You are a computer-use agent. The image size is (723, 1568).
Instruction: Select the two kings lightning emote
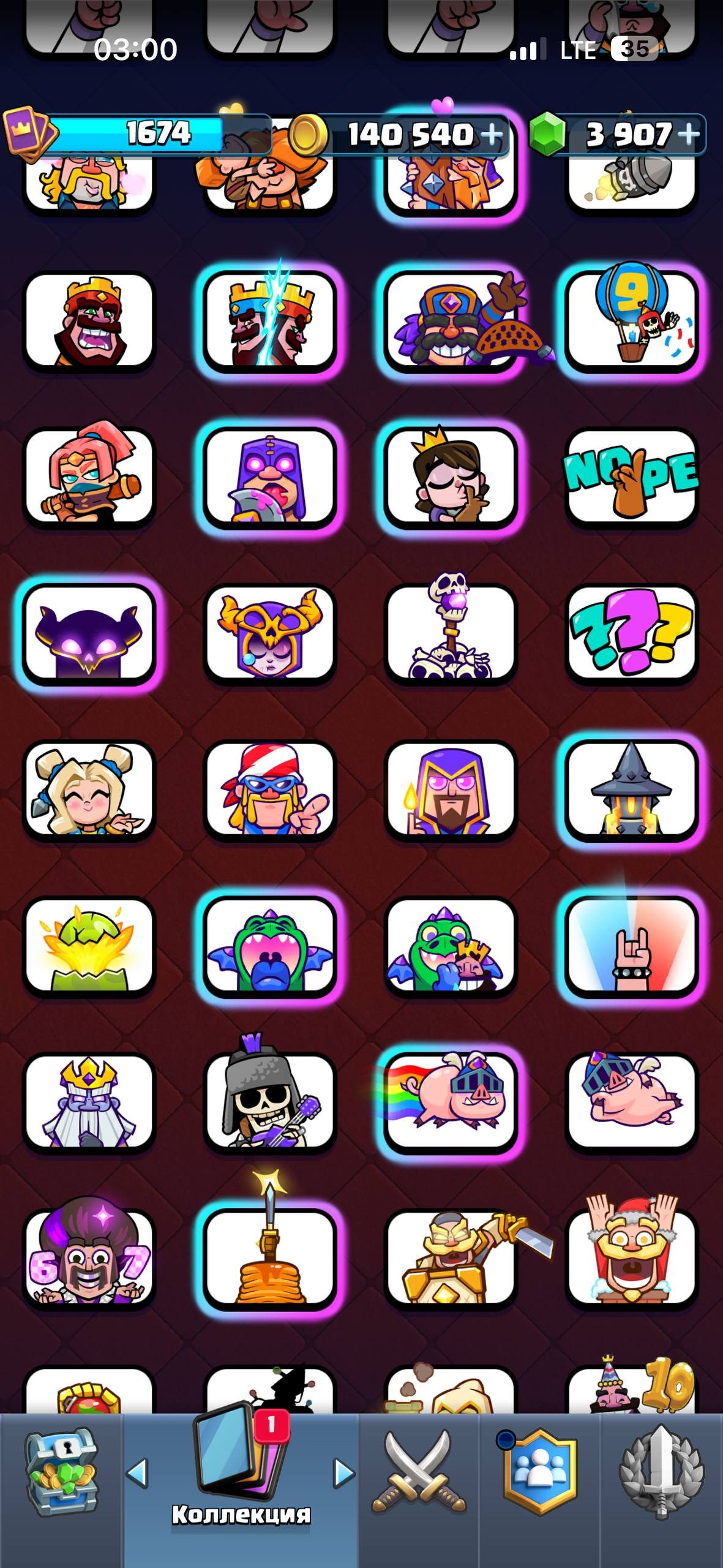tap(270, 320)
